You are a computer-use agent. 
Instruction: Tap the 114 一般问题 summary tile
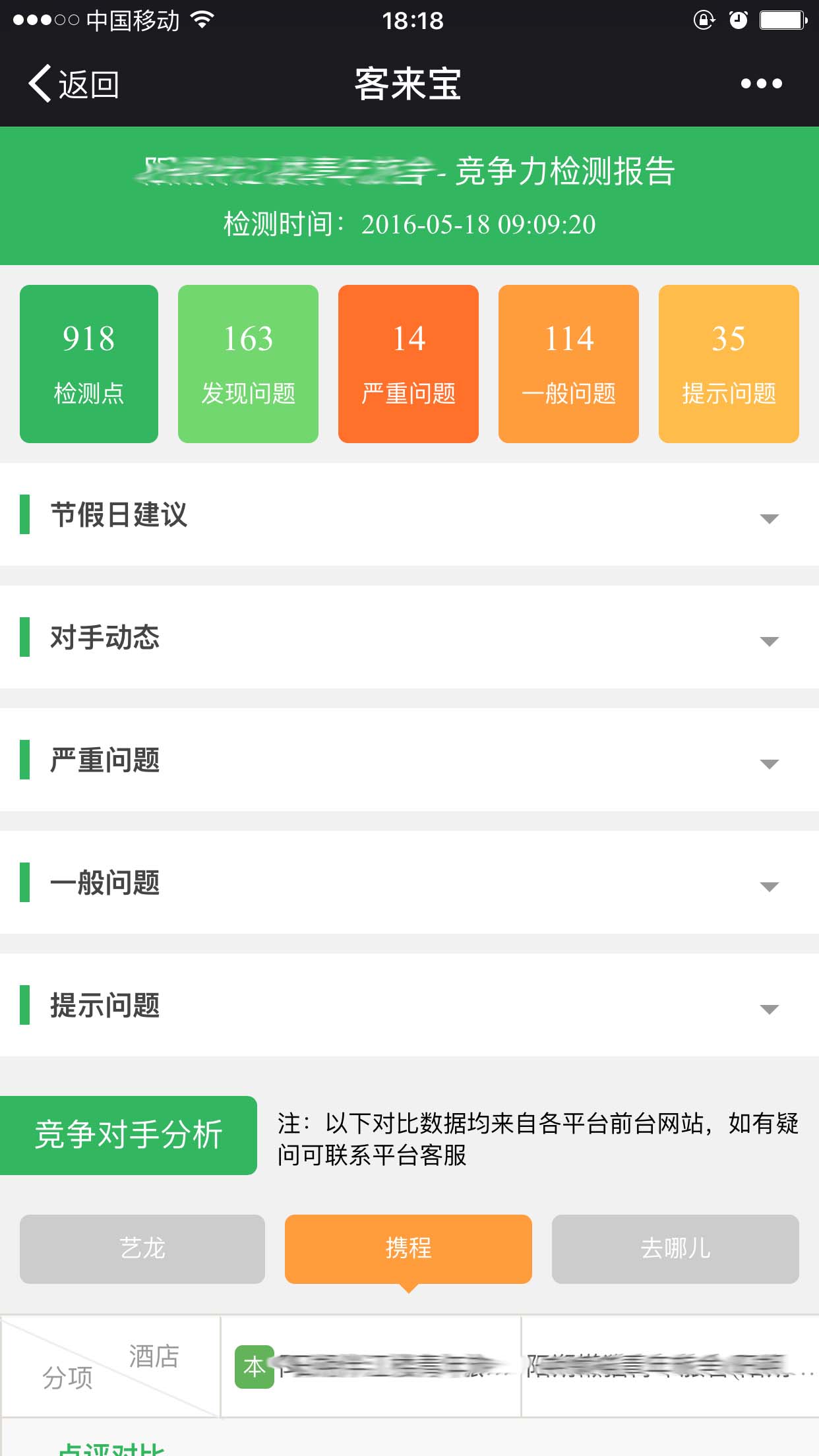[x=568, y=364]
